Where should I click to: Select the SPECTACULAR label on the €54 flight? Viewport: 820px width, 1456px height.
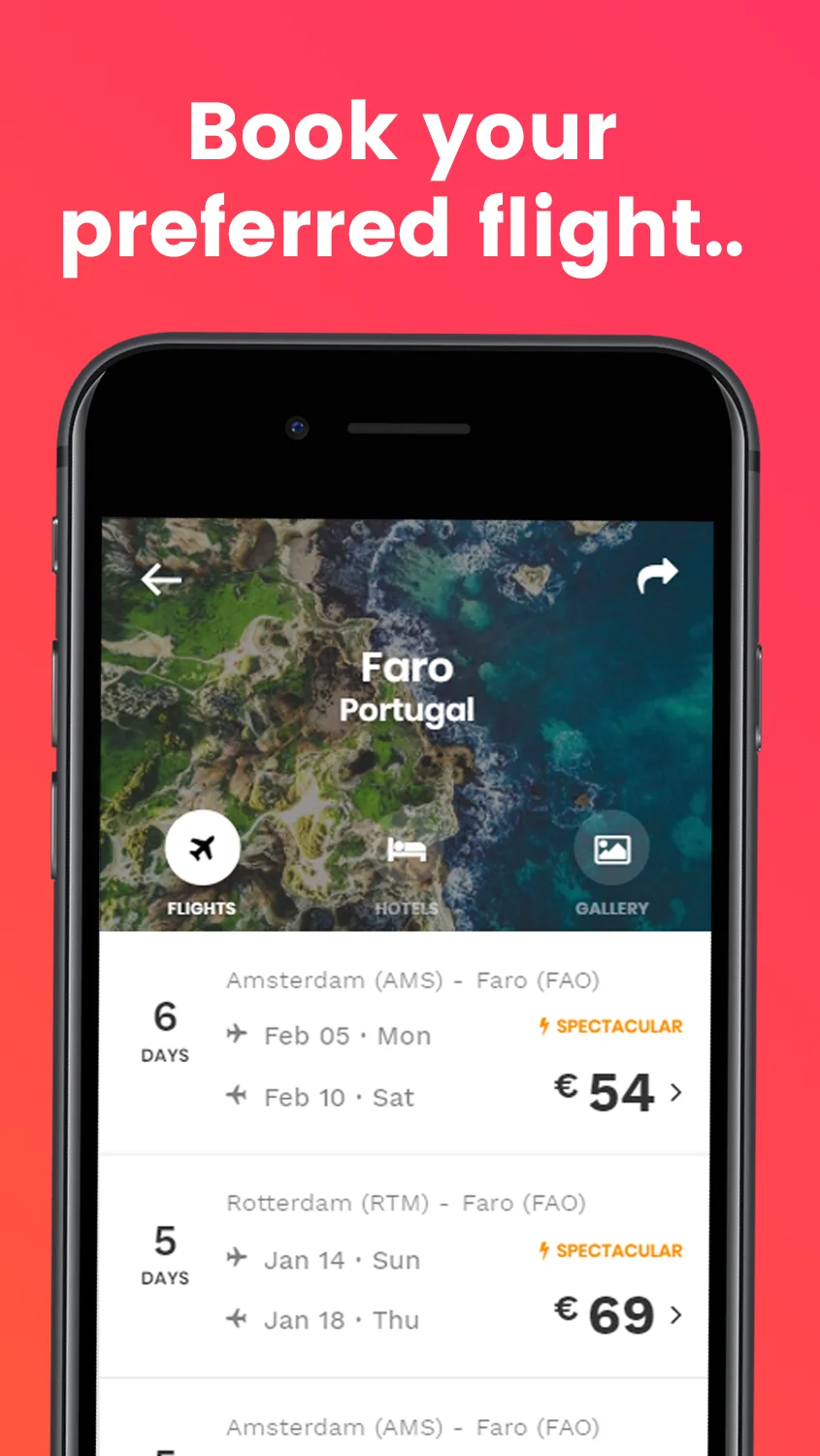pyautogui.click(x=618, y=1025)
